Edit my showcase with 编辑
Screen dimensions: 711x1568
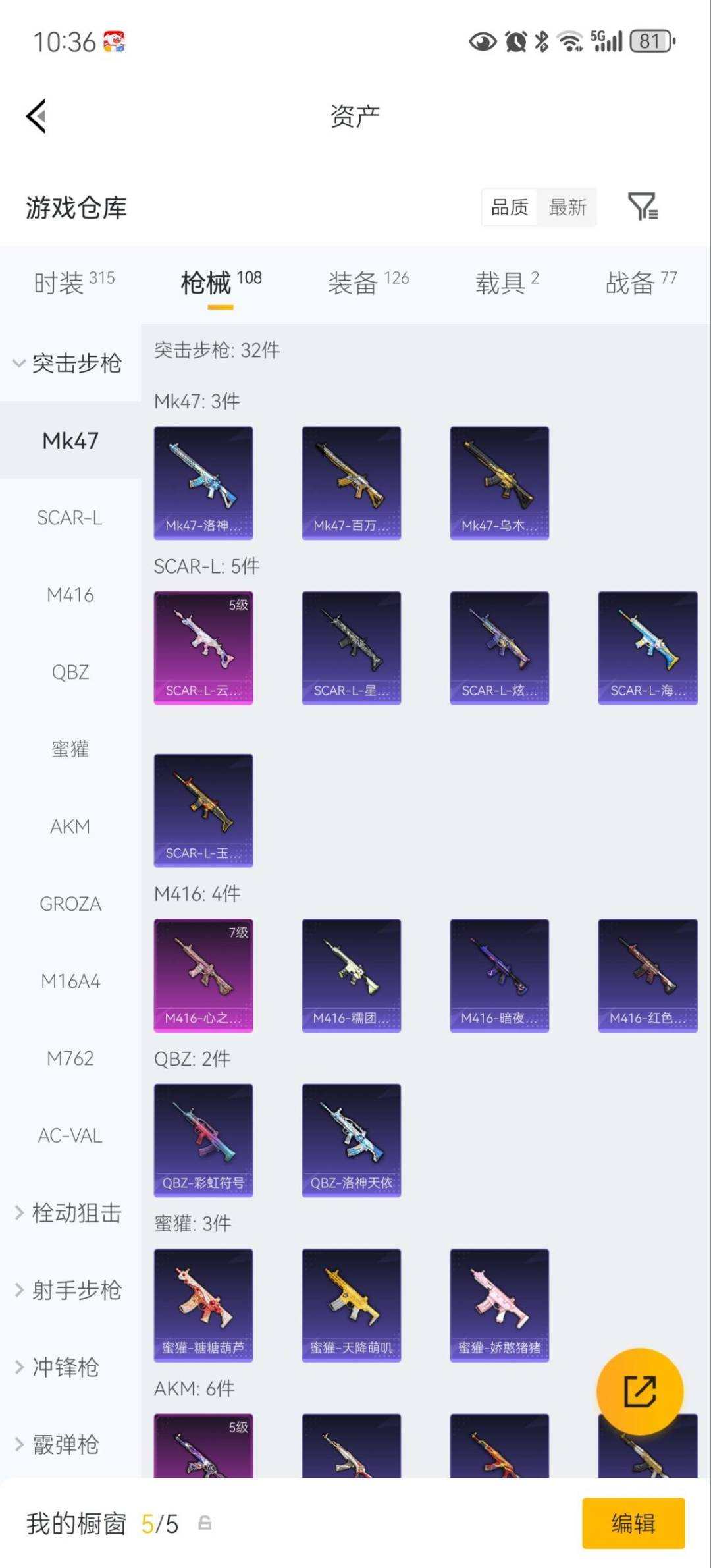click(633, 1523)
